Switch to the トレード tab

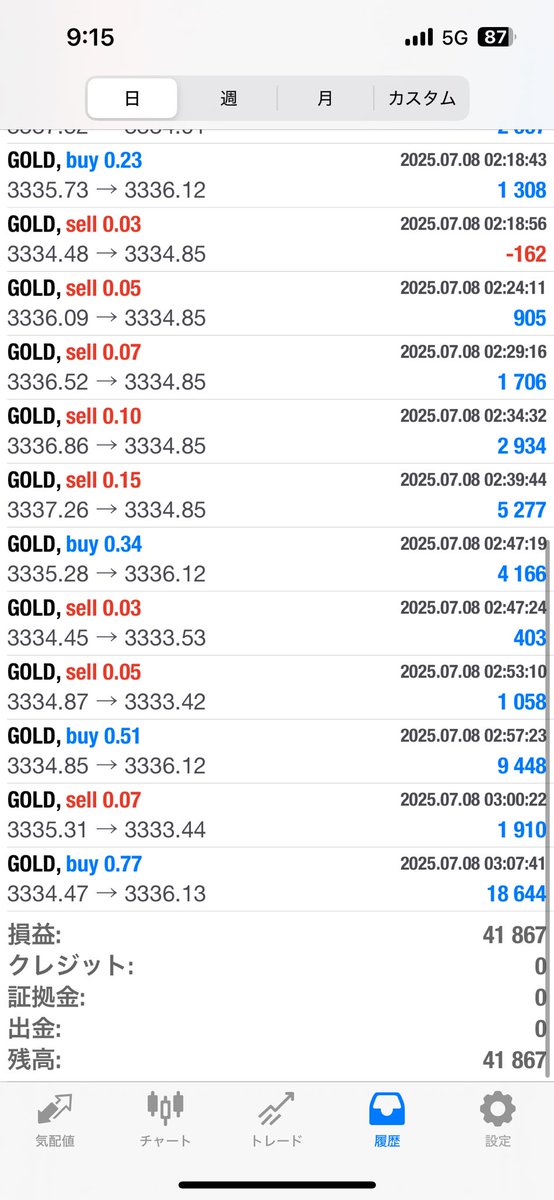pyautogui.click(x=277, y=1120)
